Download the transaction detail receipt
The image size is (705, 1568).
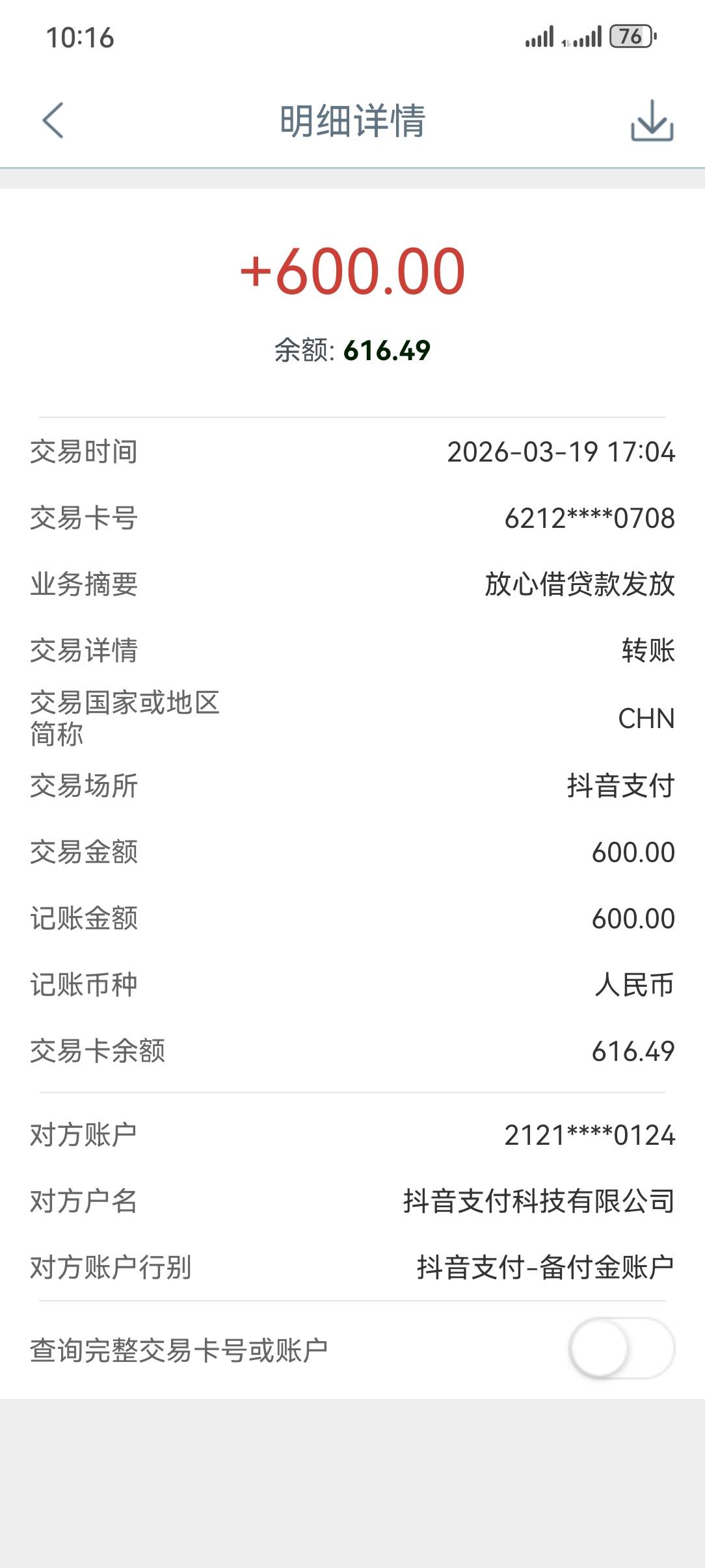pyautogui.click(x=652, y=120)
